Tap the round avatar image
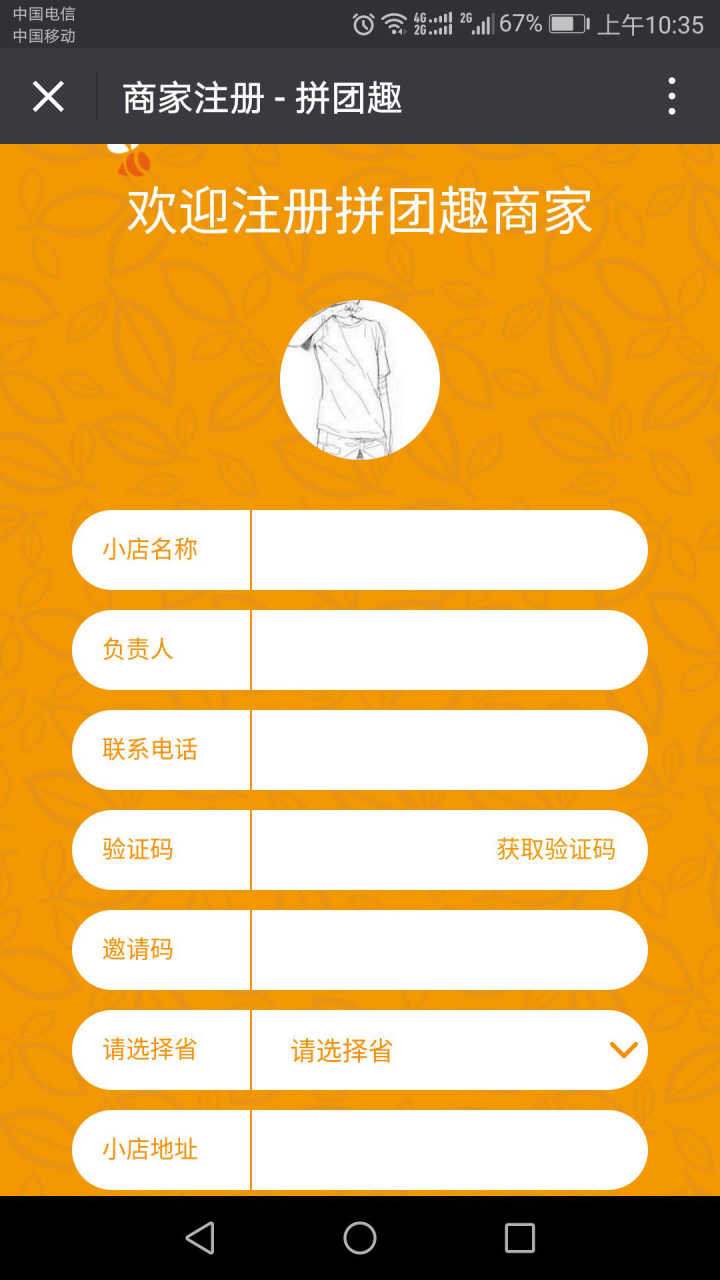Image resolution: width=720 pixels, height=1280 pixels. (360, 380)
